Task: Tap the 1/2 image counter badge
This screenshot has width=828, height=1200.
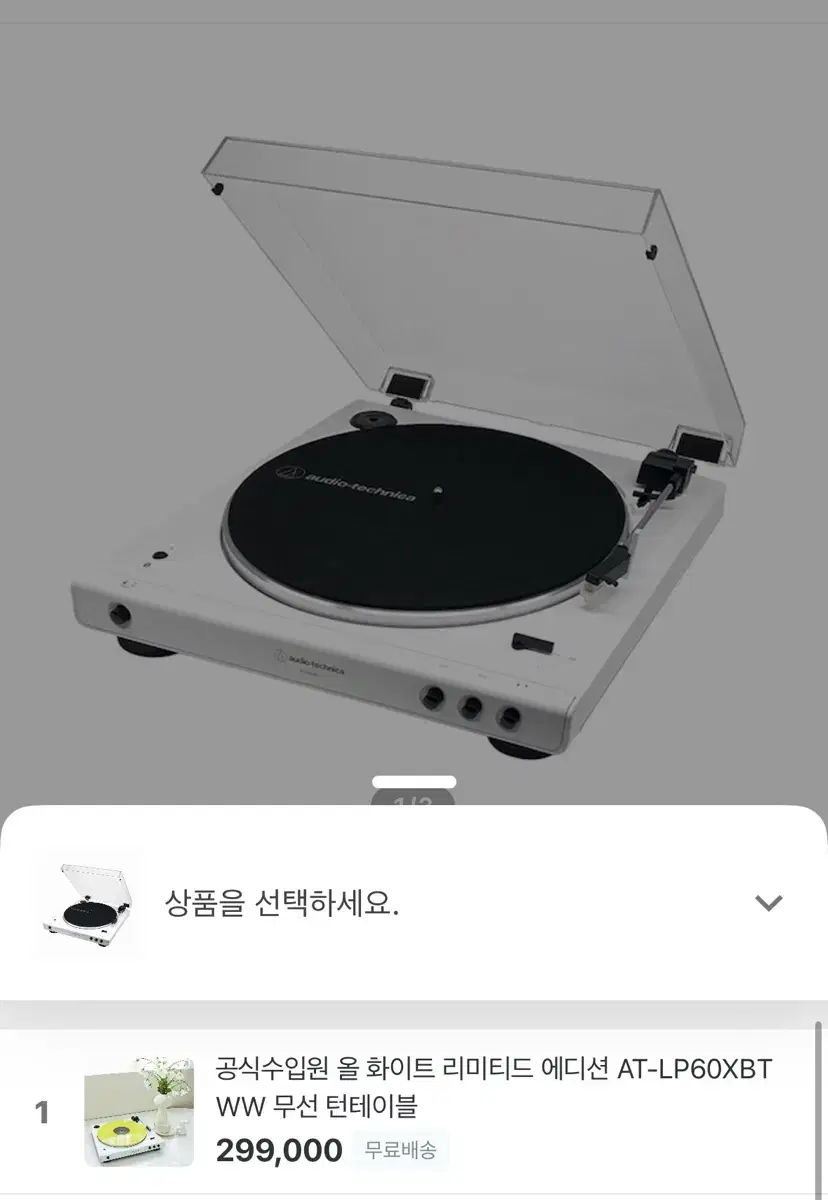Action: point(414,800)
